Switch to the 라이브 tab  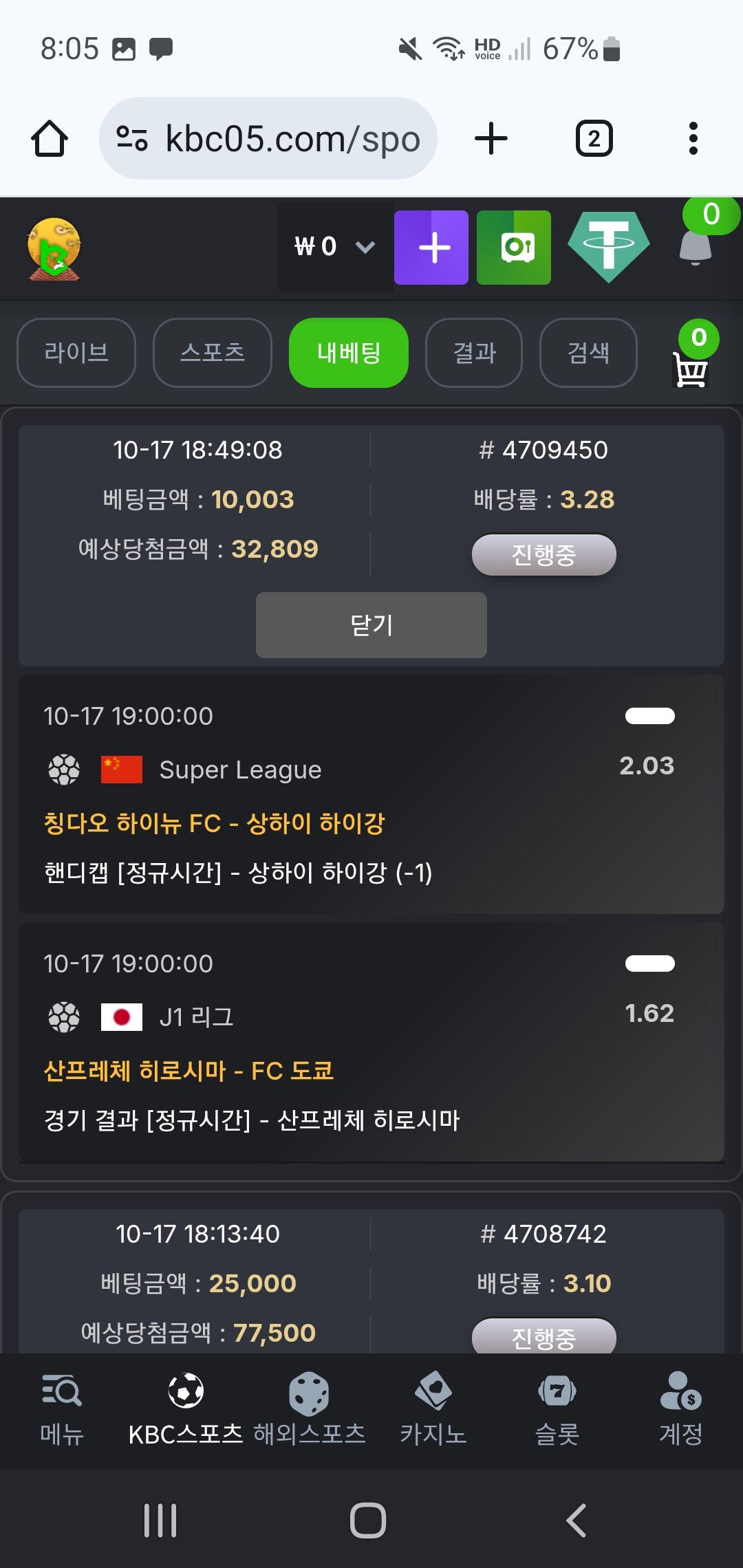click(76, 353)
